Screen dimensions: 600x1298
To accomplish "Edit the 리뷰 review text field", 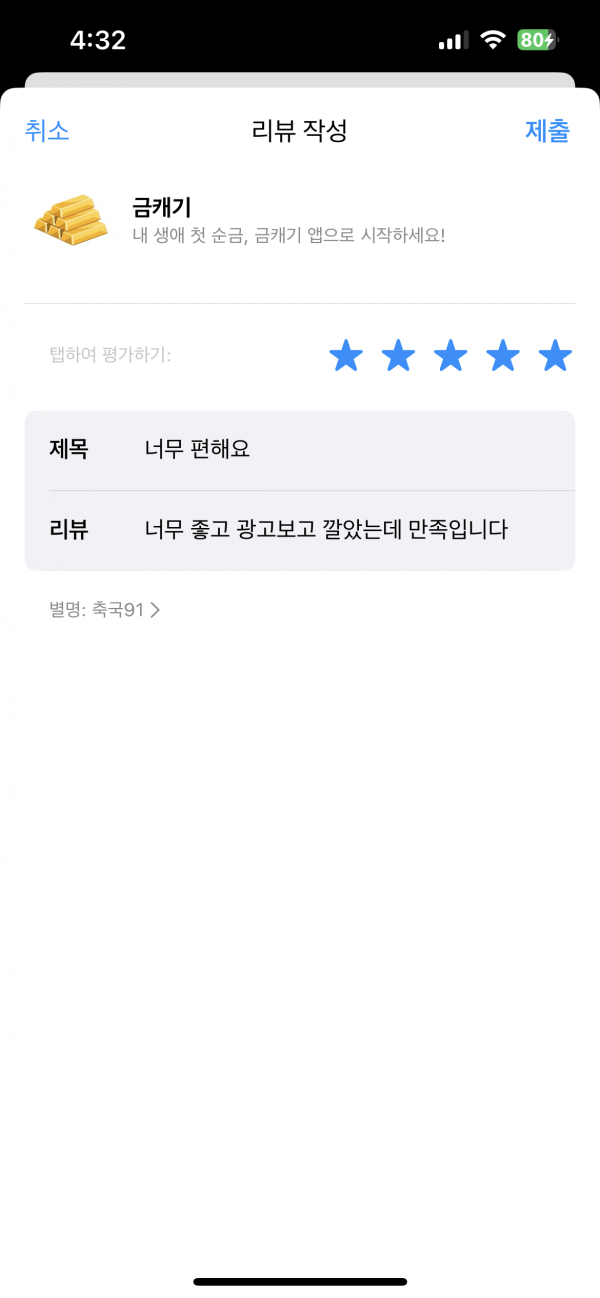I will (300, 530).
